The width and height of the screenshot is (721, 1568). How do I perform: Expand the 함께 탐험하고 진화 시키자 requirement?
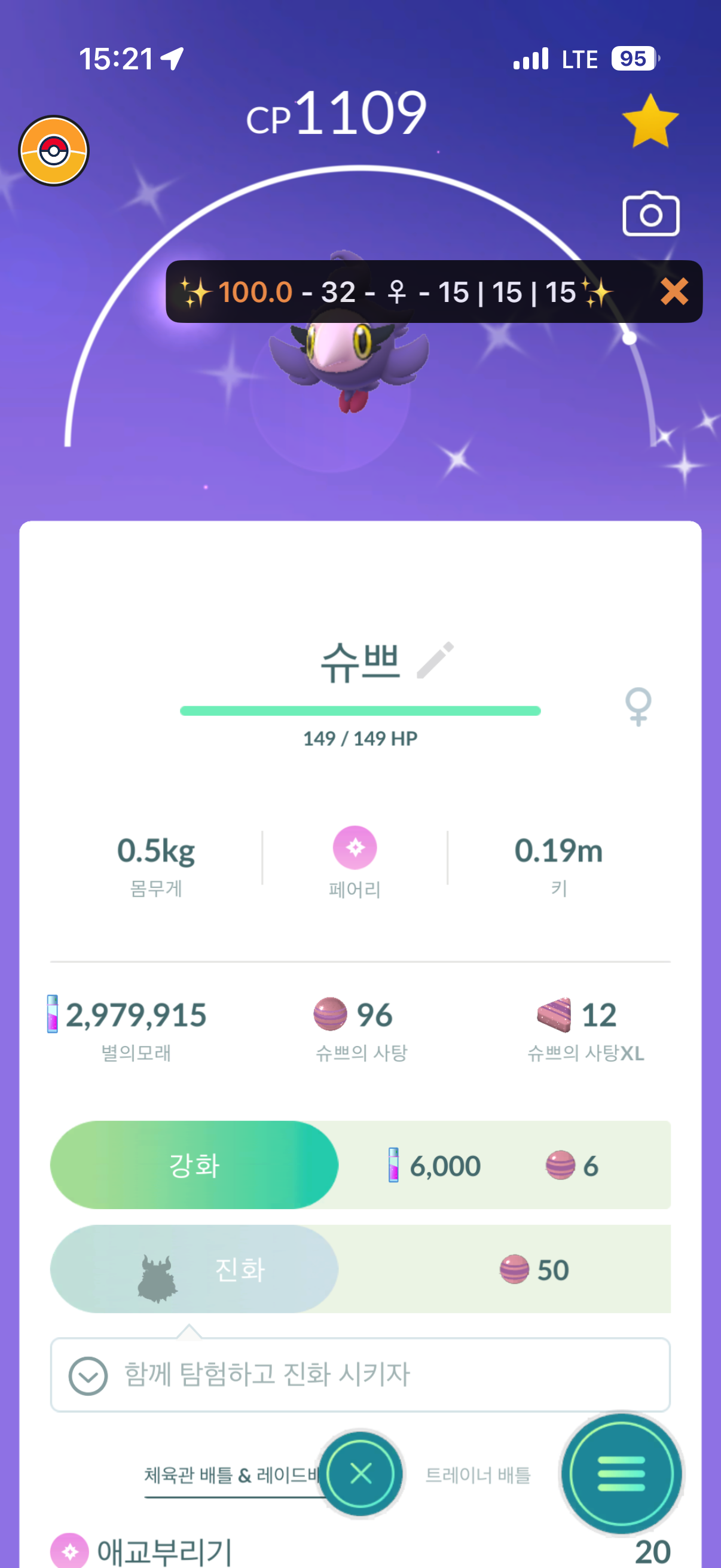[x=88, y=1375]
